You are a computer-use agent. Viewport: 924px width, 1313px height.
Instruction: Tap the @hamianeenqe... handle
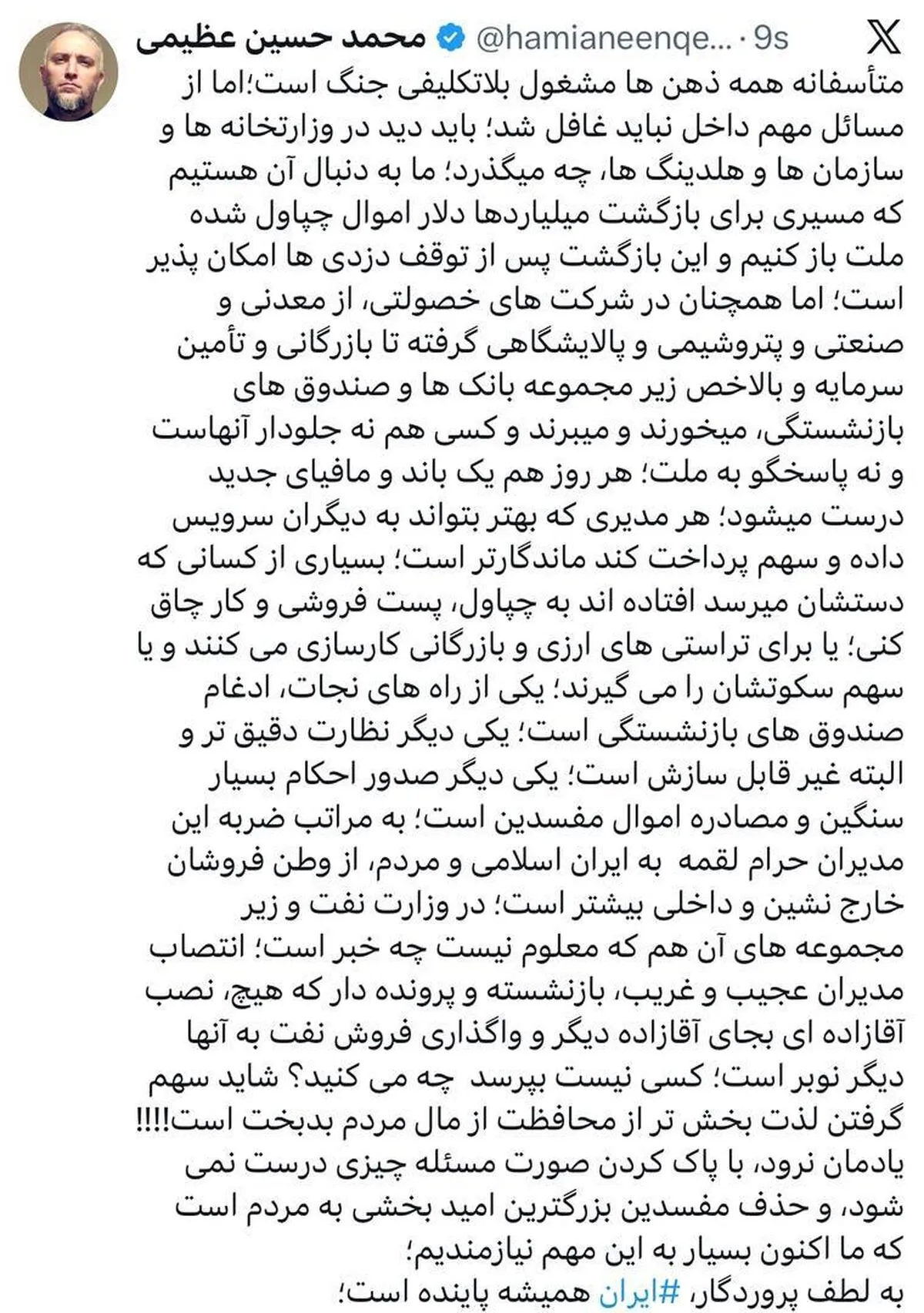point(604,38)
